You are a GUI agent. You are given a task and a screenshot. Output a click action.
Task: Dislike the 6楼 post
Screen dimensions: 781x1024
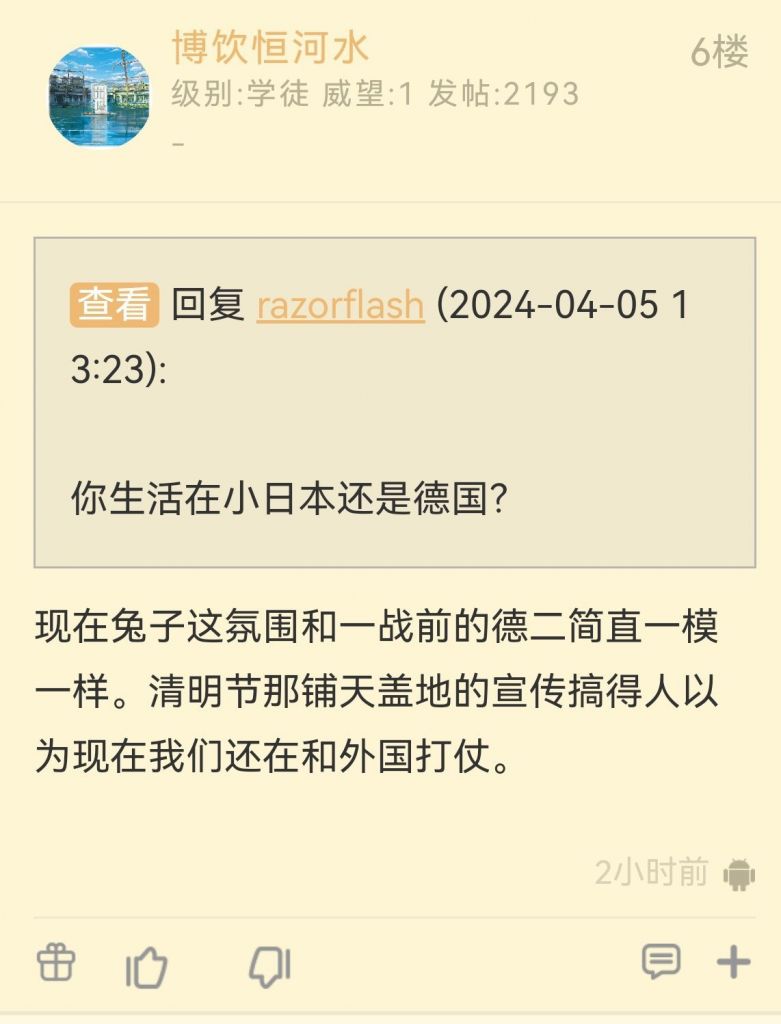pos(269,966)
